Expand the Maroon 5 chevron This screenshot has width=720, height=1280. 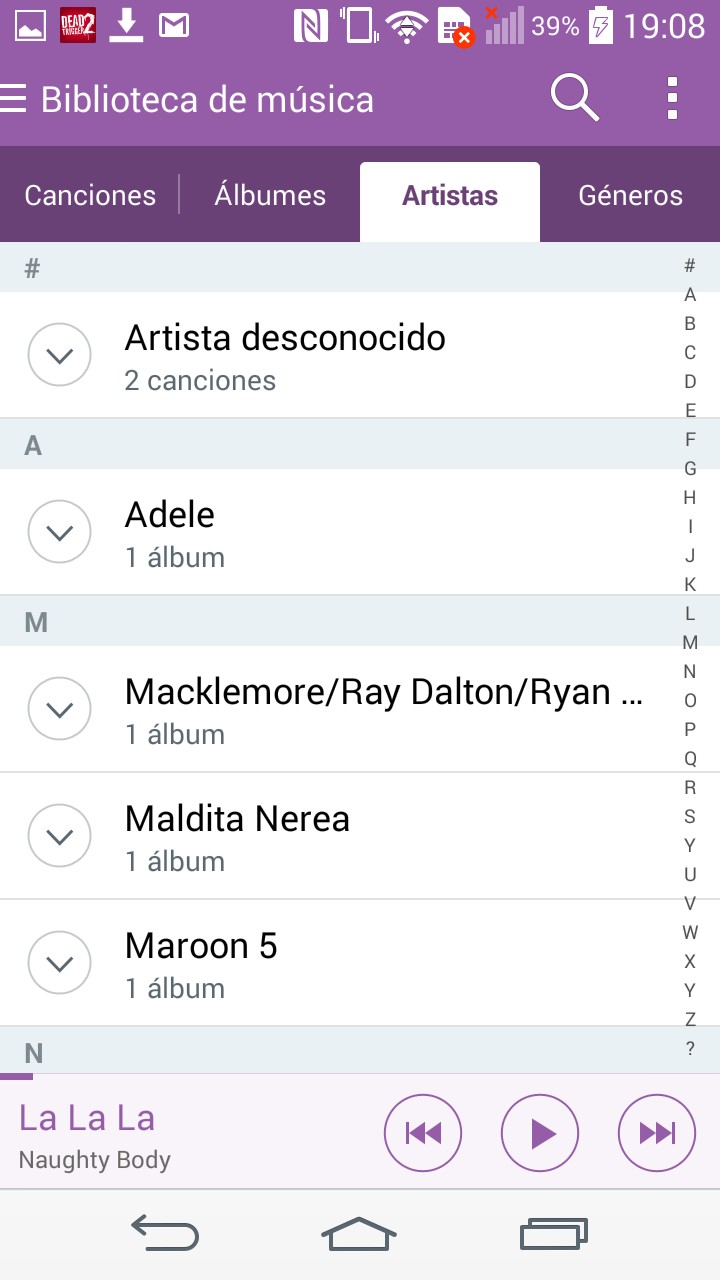click(x=60, y=963)
